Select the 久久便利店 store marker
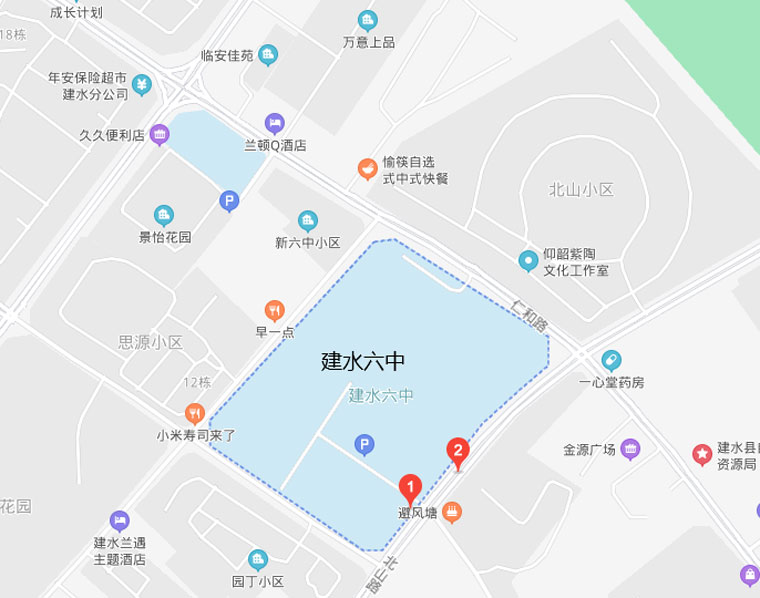Image resolution: width=760 pixels, height=598 pixels. (159, 135)
